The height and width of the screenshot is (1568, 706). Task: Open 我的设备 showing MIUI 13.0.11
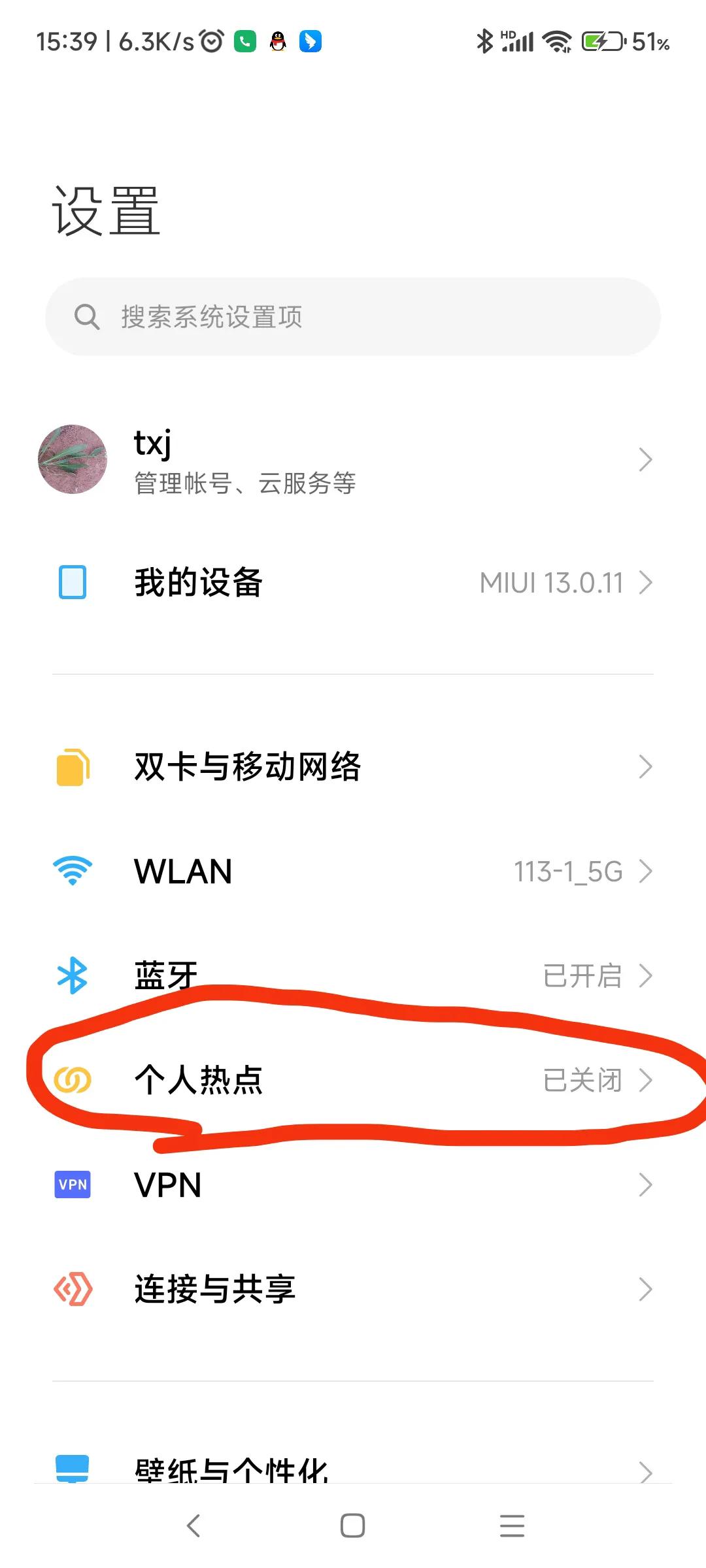[353, 581]
